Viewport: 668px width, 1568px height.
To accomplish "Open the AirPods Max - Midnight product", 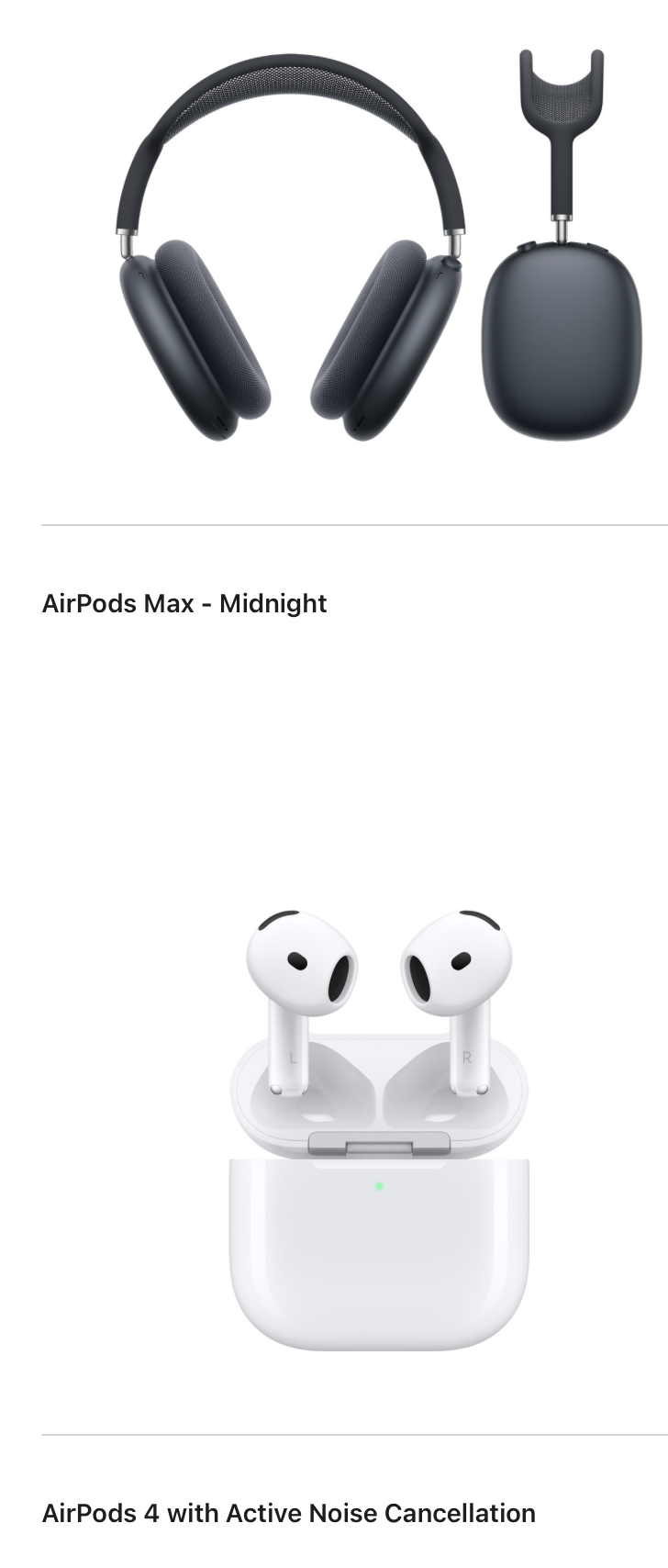I will [x=184, y=603].
